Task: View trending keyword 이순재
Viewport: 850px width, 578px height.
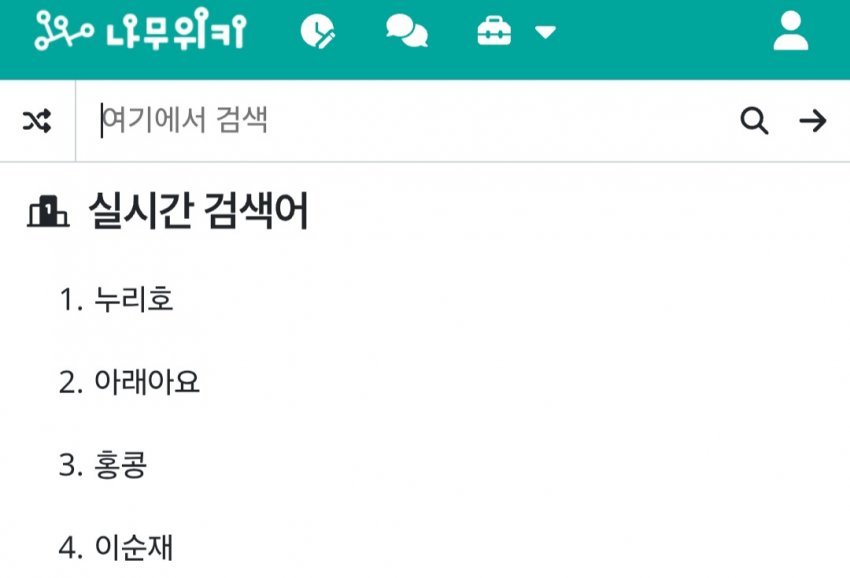Action: point(133,548)
